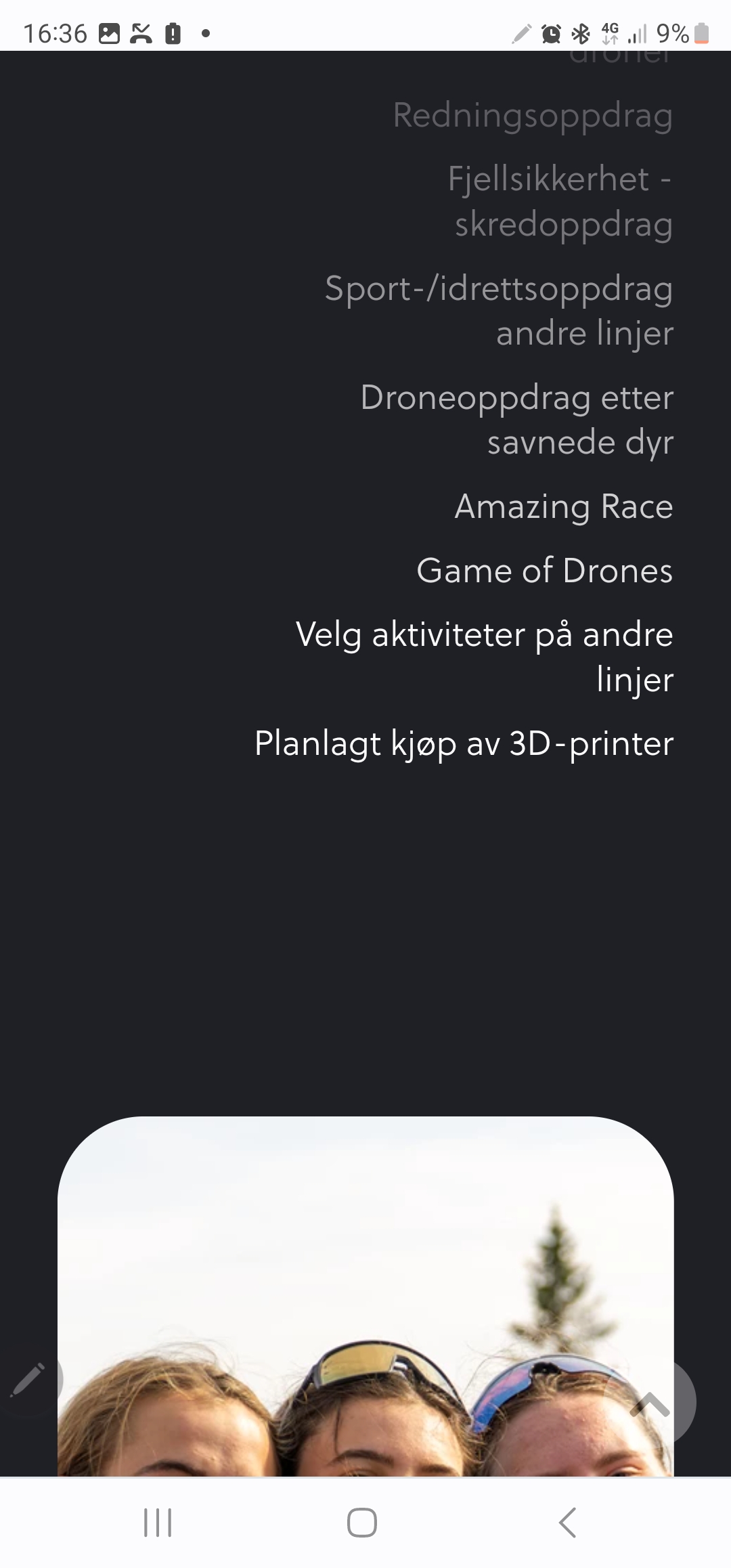Tap the scroll-to-top arrow button
The height and width of the screenshot is (1568, 731).
(x=650, y=1403)
